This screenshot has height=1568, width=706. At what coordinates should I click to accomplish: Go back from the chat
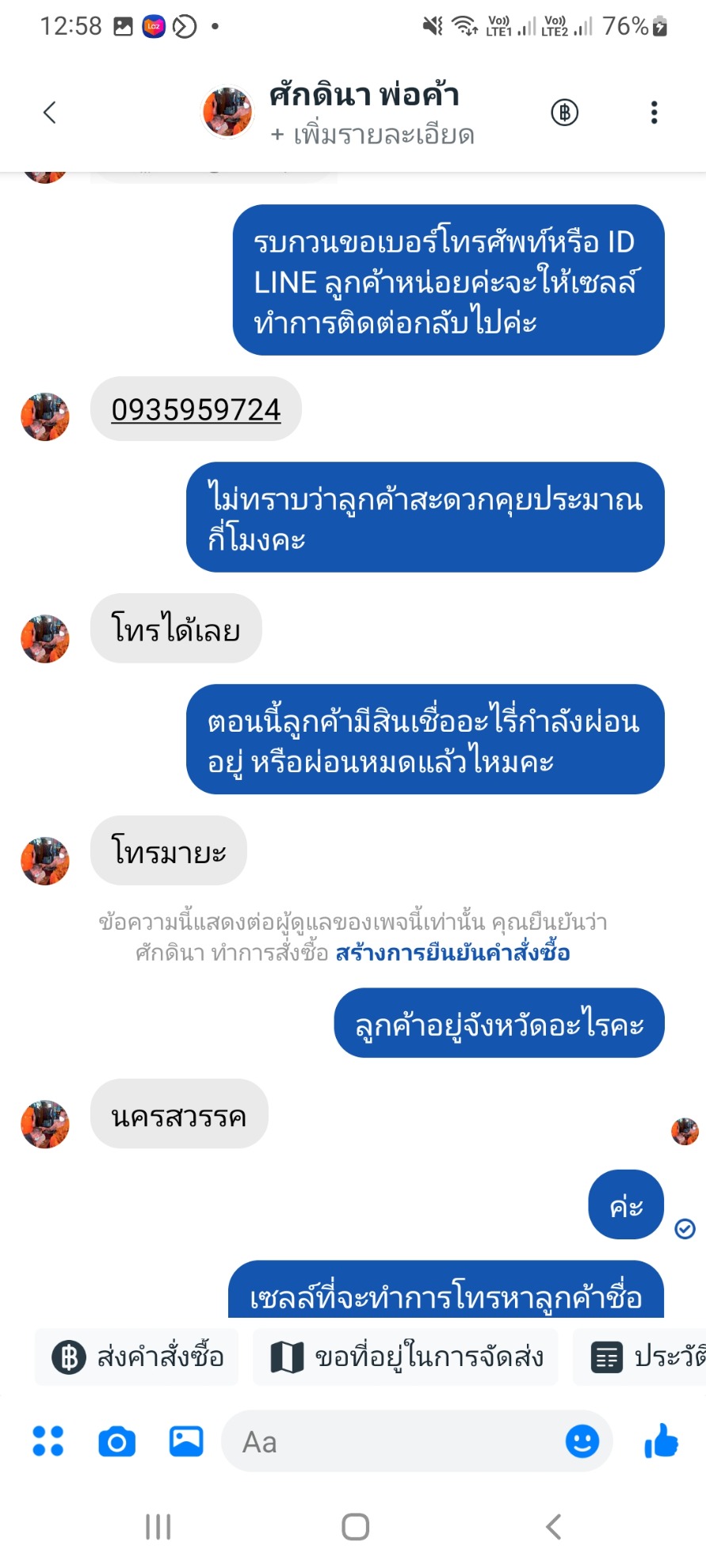coord(50,112)
